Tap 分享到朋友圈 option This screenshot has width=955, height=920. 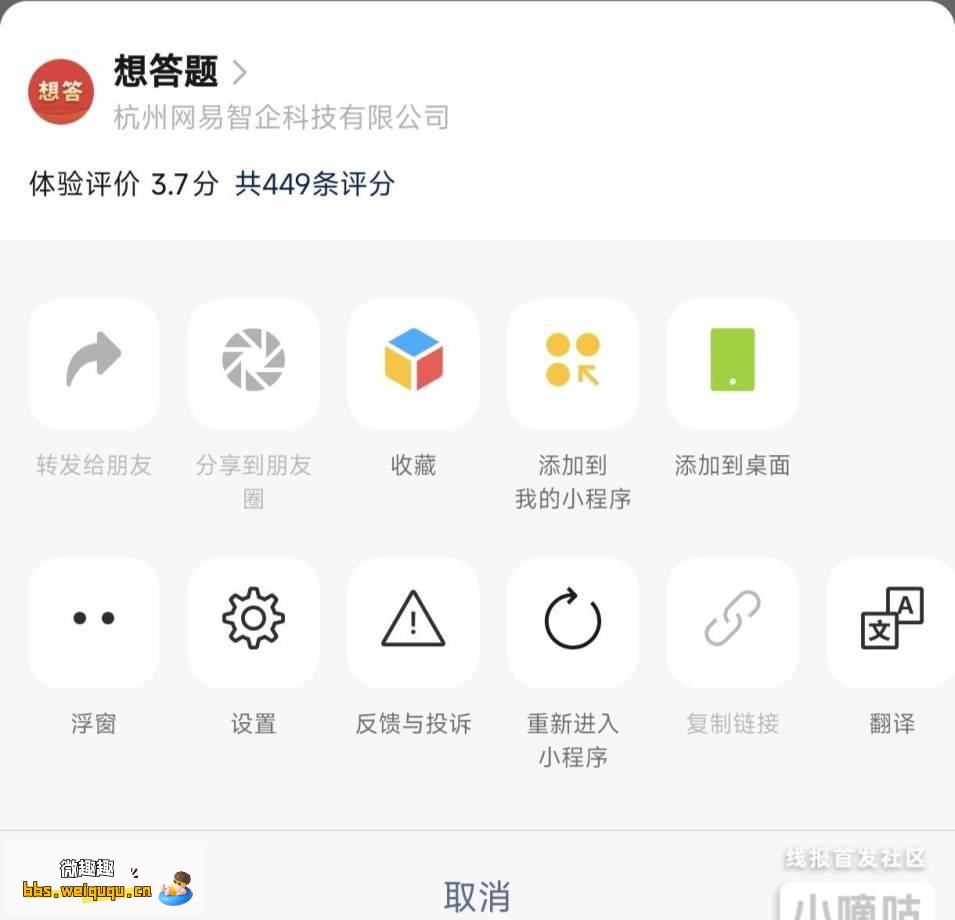click(x=253, y=364)
